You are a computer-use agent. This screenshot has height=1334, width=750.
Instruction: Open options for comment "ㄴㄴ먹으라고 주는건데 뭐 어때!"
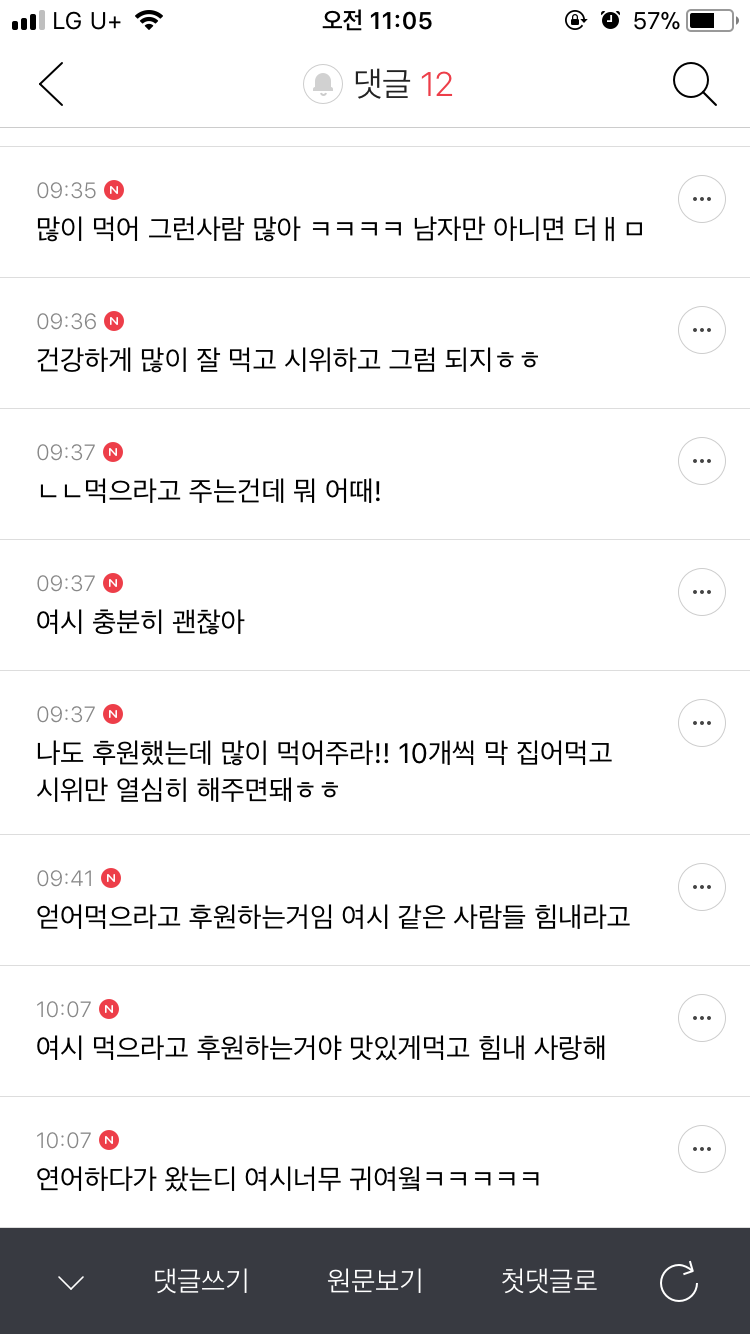tap(702, 461)
